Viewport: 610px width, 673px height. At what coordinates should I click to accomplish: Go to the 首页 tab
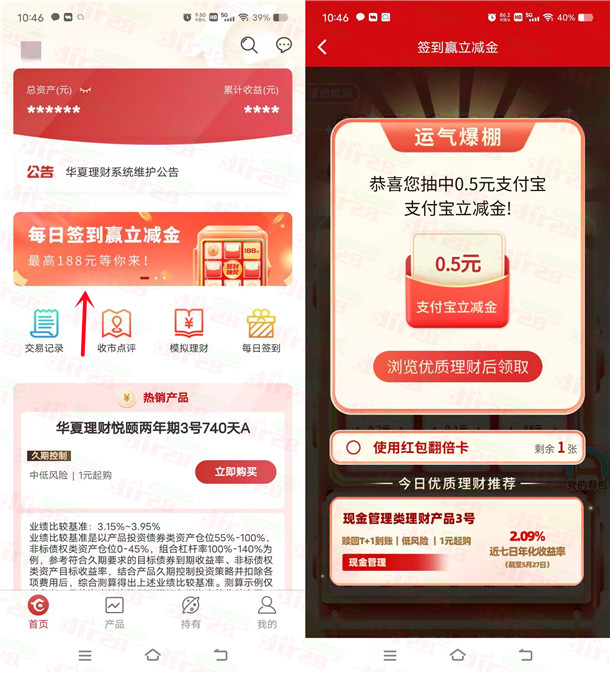[38, 611]
